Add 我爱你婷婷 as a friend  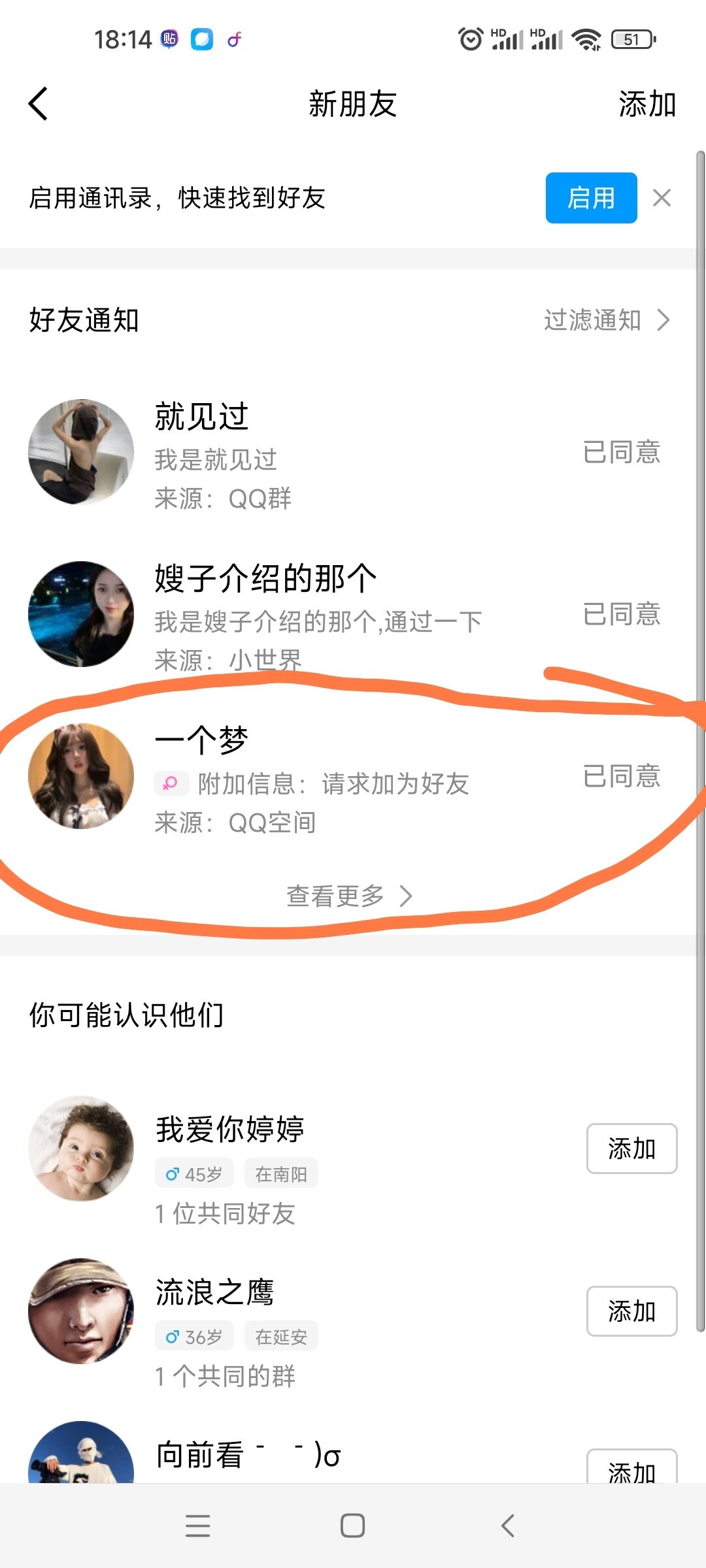(631, 1149)
